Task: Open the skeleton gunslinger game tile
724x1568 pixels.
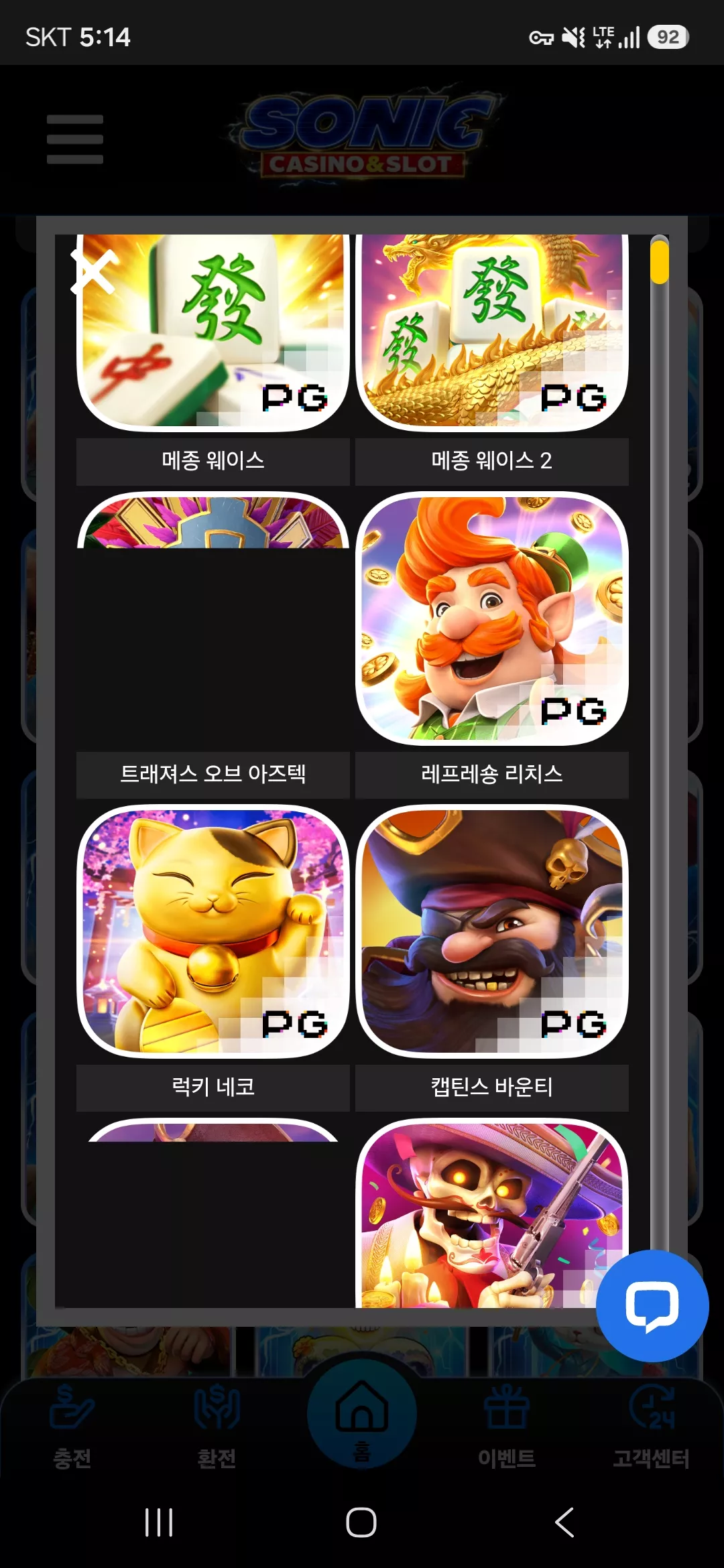Action: [x=492, y=1213]
